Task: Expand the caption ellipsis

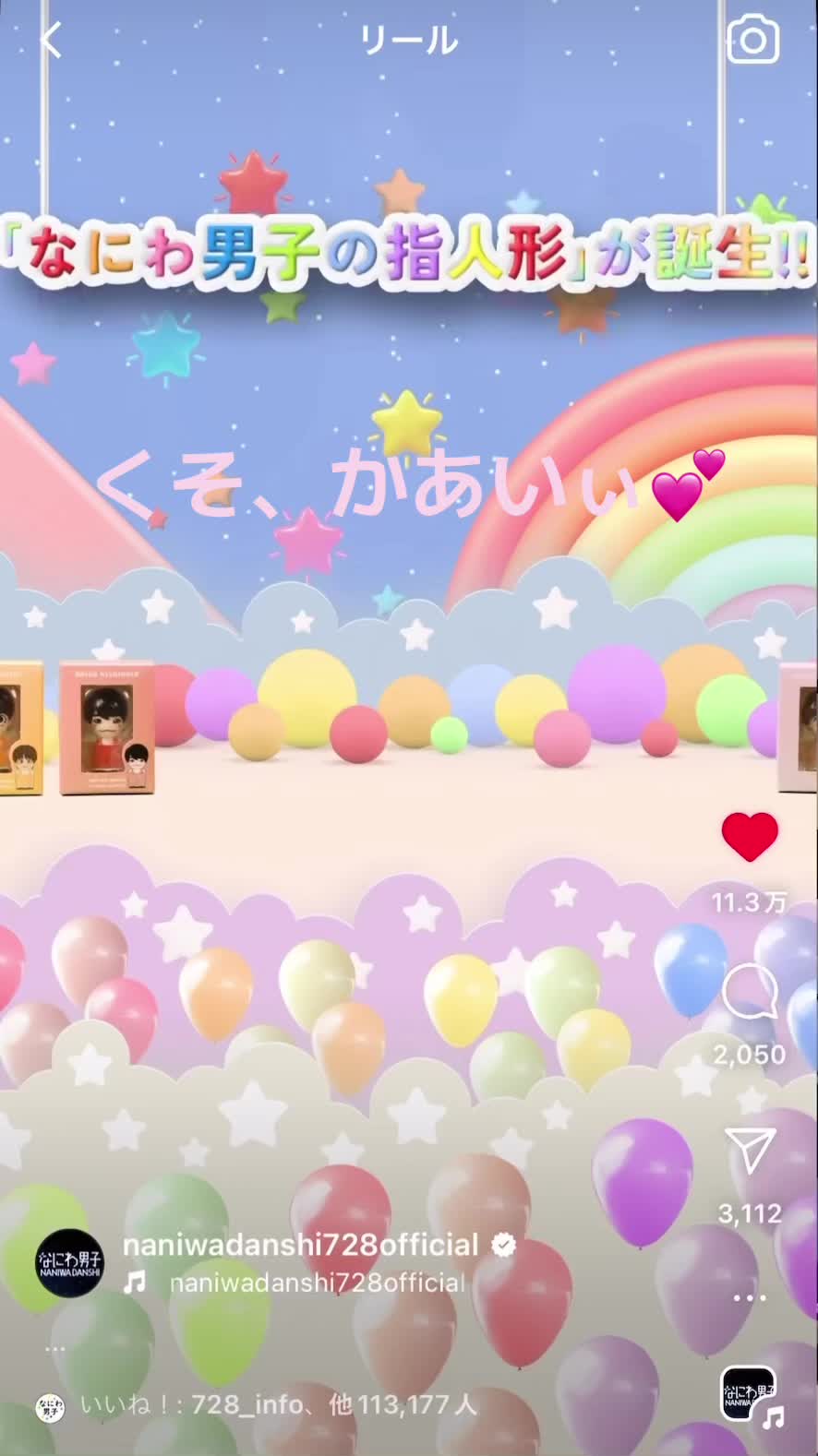Action: 55,1349
